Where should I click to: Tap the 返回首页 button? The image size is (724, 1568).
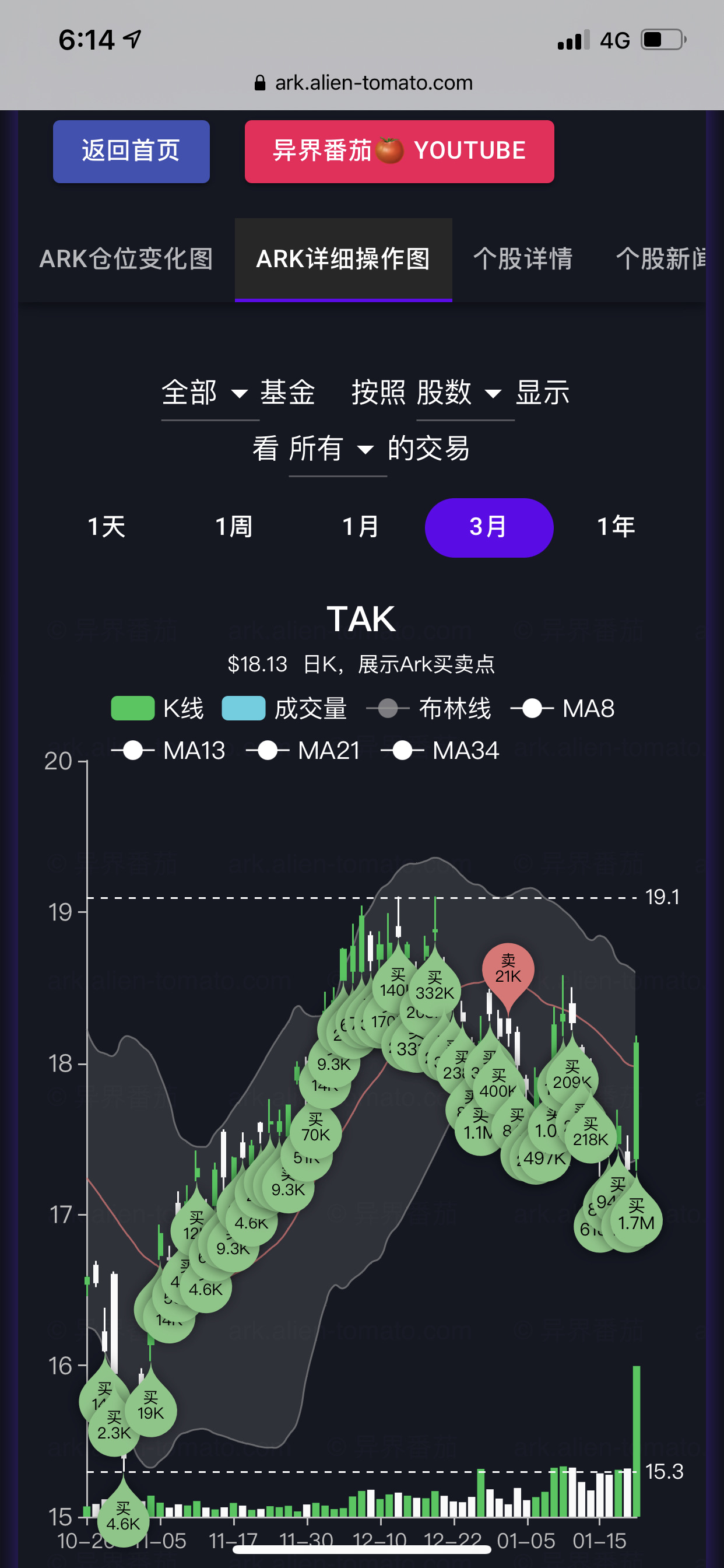[131, 151]
